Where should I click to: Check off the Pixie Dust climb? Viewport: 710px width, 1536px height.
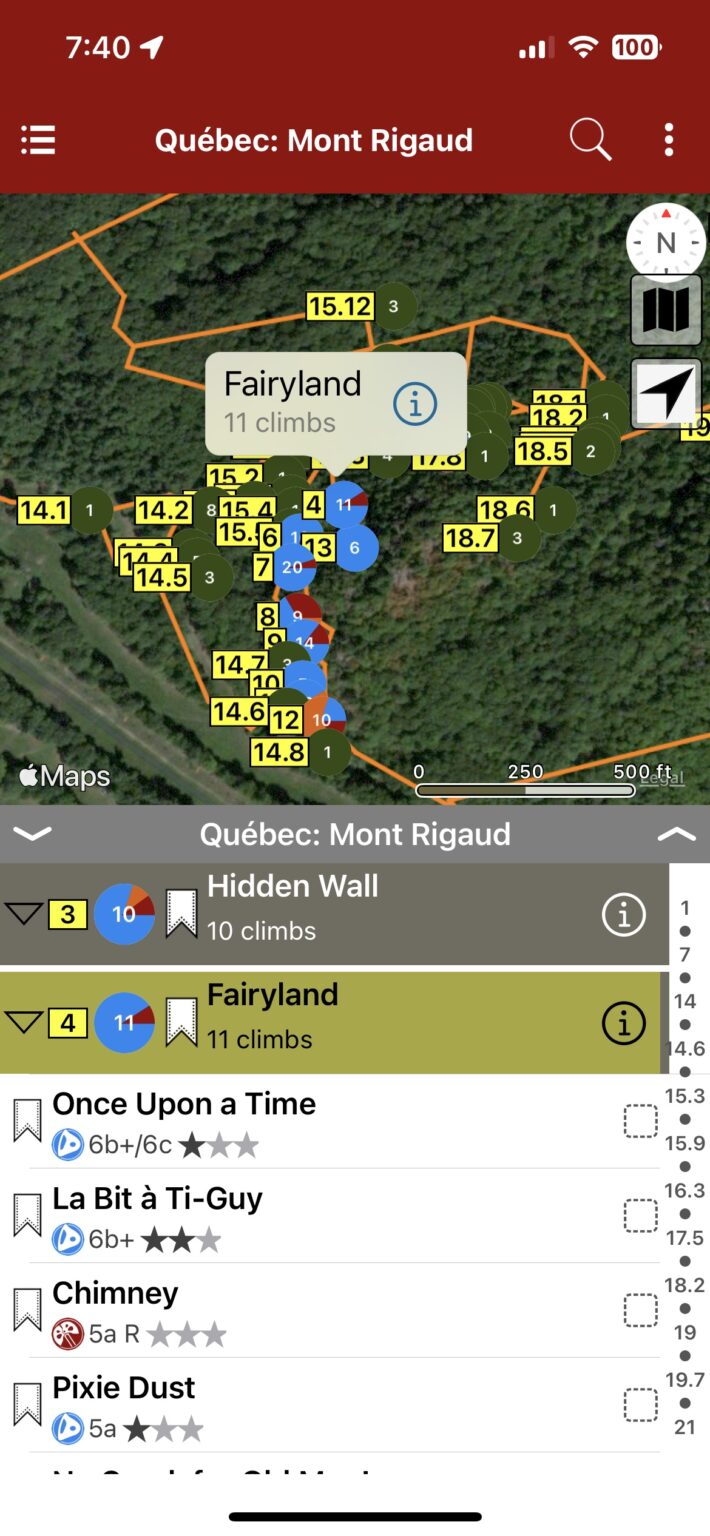640,1405
